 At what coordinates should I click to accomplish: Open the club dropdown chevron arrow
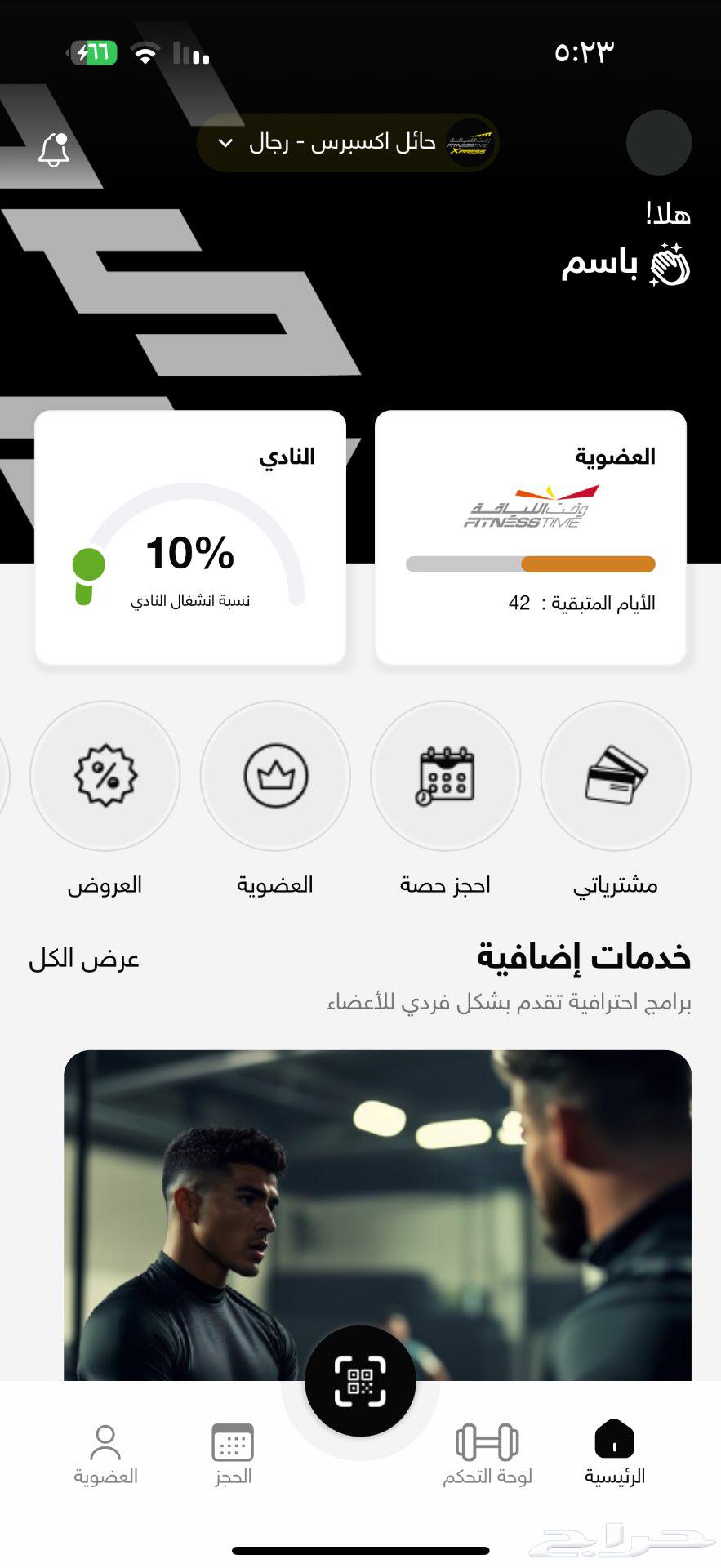click(x=226, y=142)
